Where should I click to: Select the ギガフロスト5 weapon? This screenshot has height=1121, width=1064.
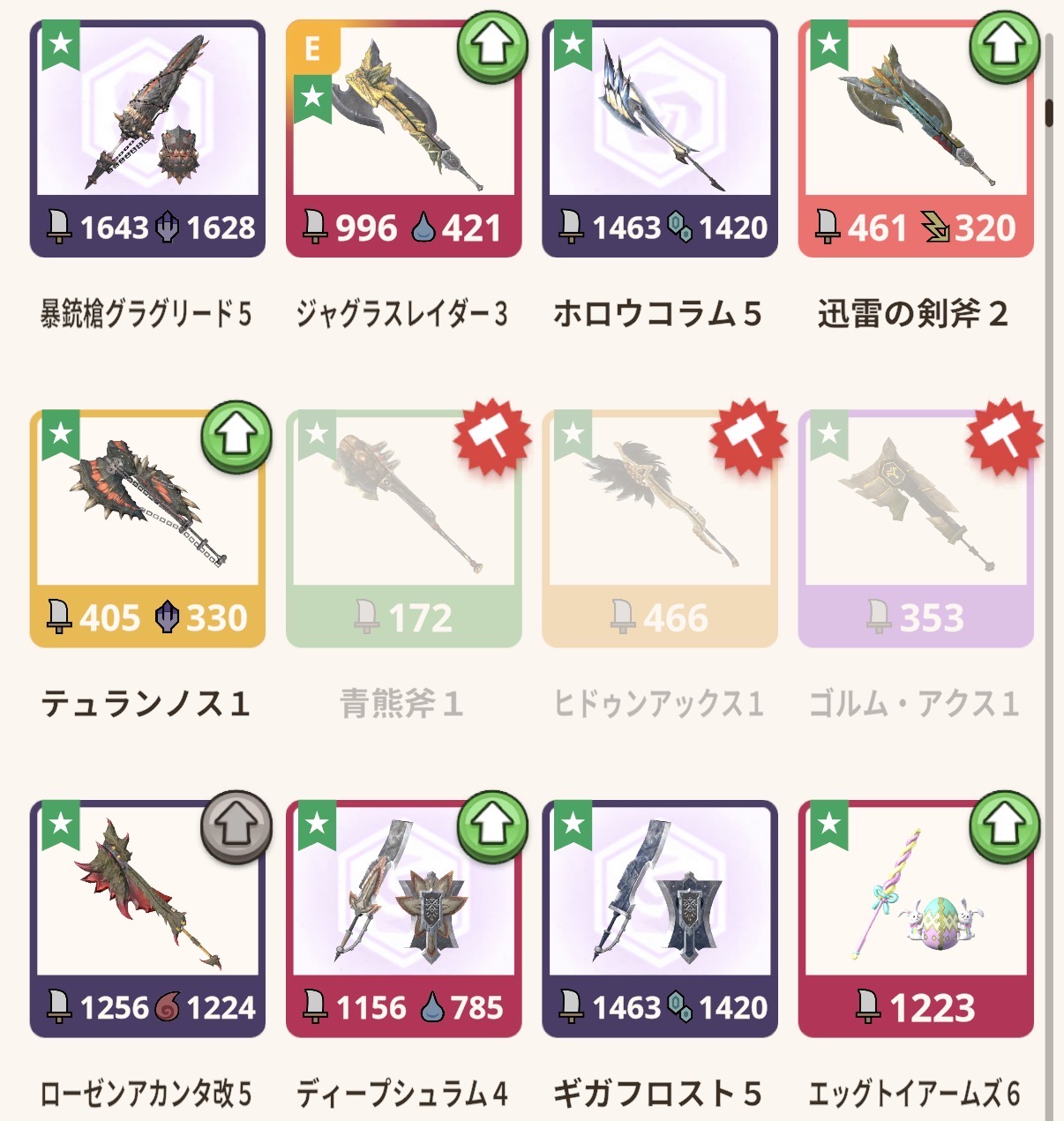click(x=659, y=918)
